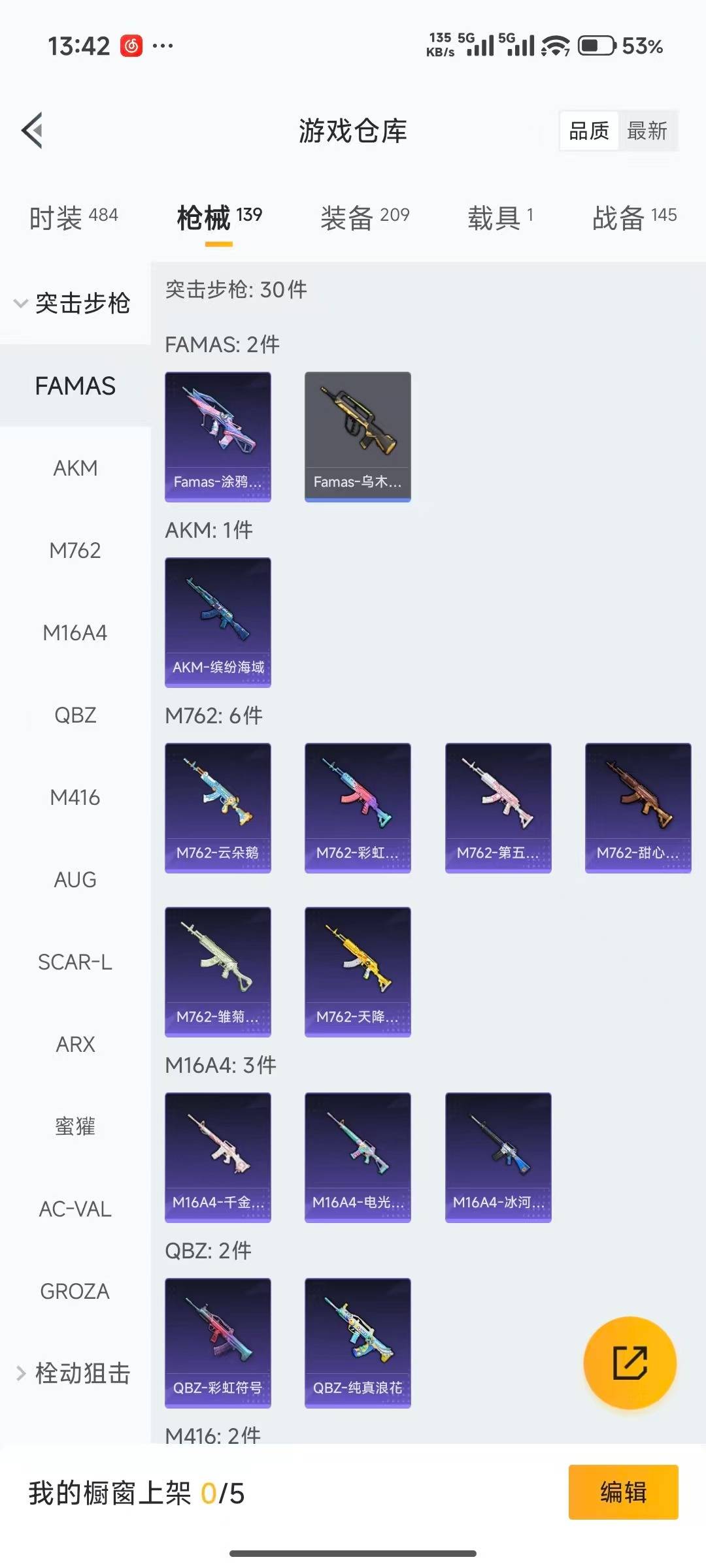
Task: Expand the 栓动狙击 category
Action: point(73,1373)
